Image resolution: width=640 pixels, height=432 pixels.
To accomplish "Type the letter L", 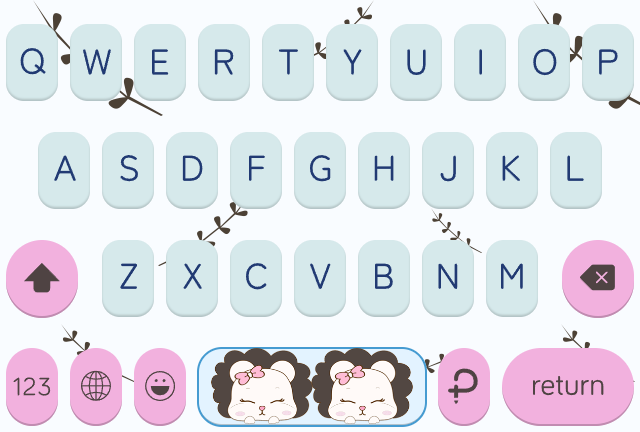I will coord(575,169).
